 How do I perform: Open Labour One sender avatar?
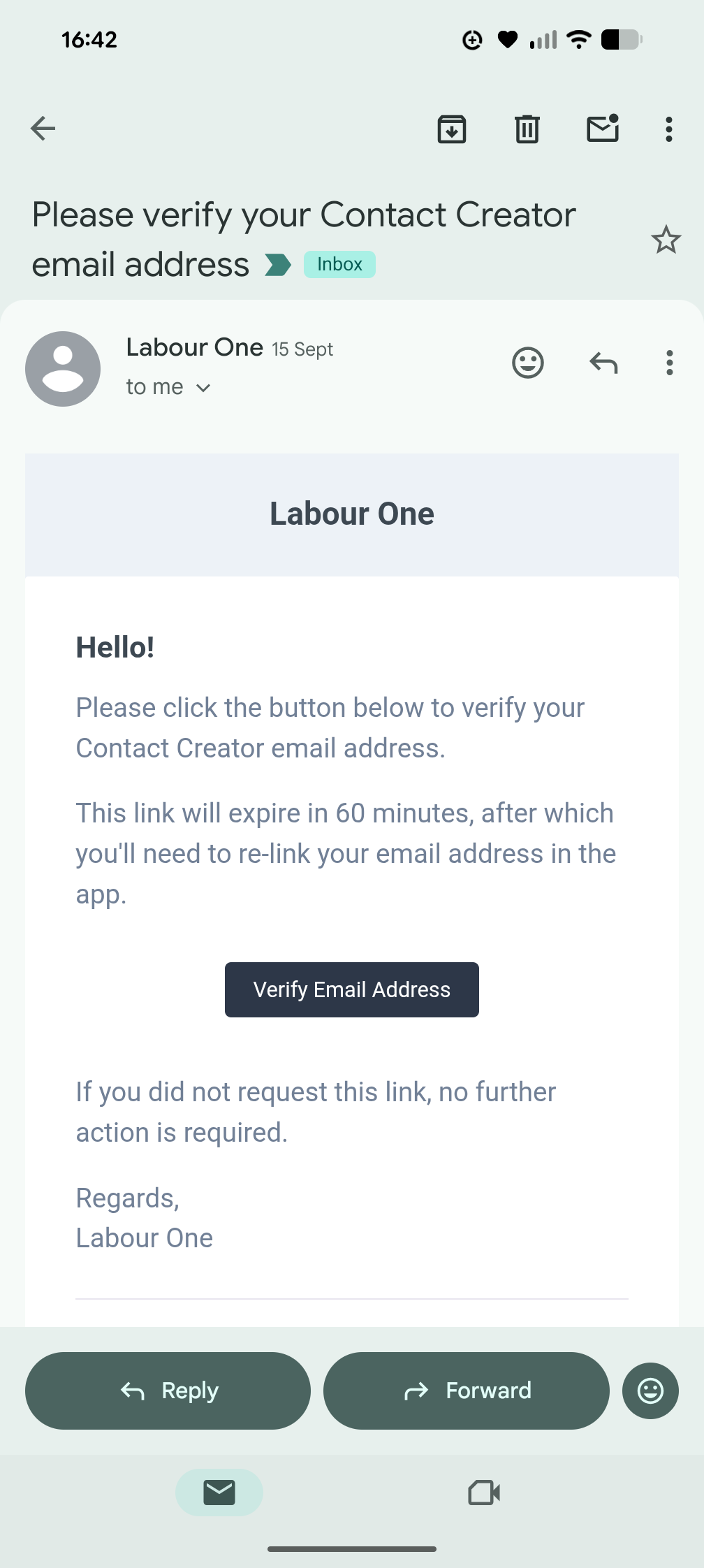pos(63,369)
